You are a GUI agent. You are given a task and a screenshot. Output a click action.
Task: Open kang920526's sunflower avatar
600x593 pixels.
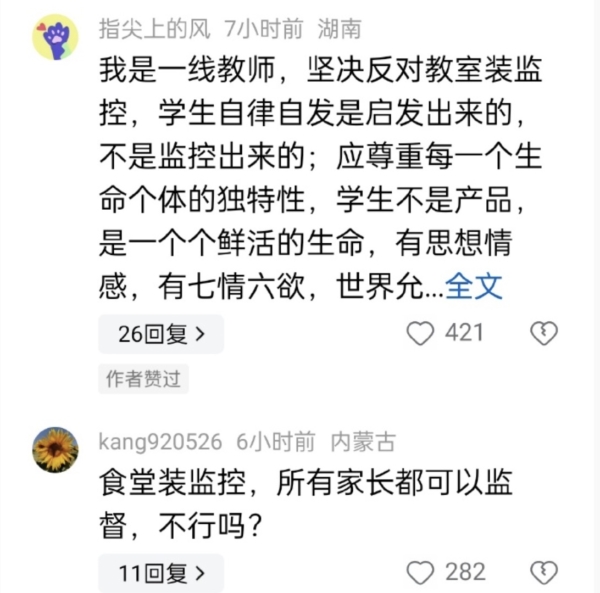tap(55, 449)
